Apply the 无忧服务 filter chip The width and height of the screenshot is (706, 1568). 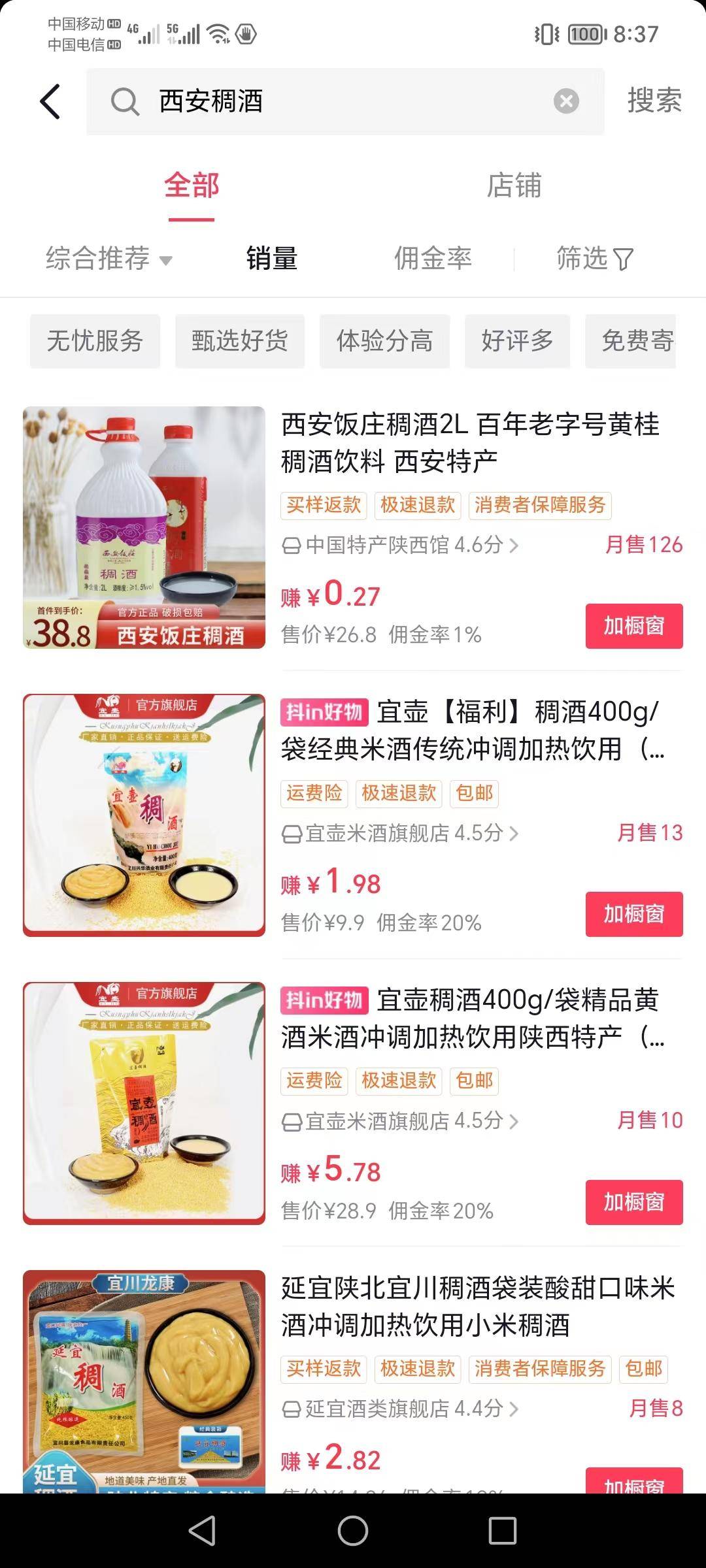[x=95, y=341]
